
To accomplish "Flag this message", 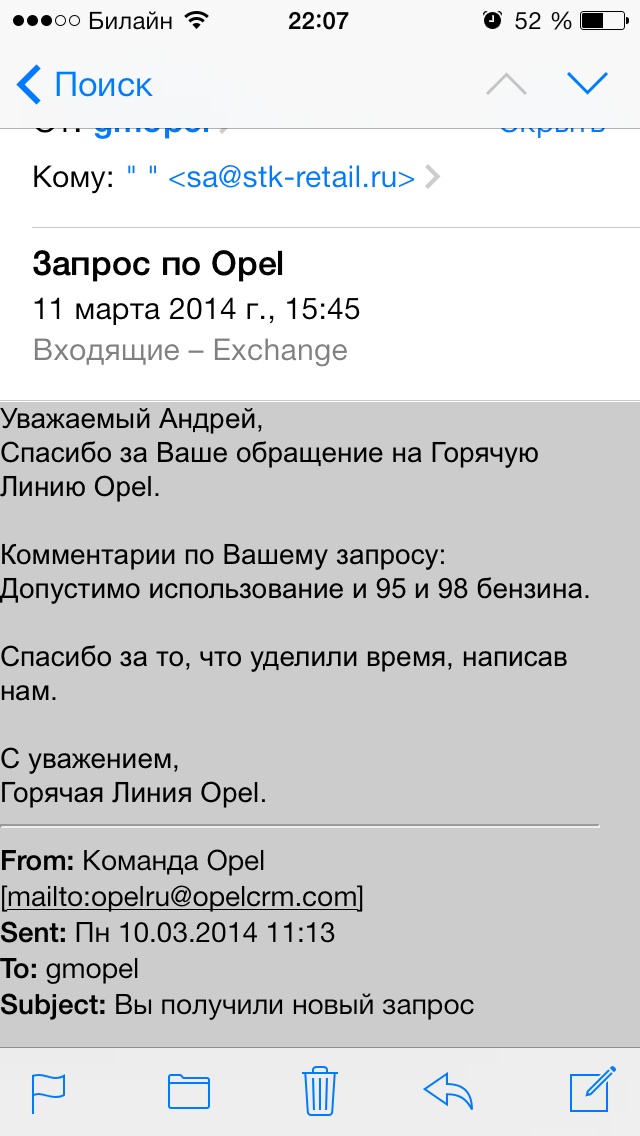I will (x=49, y=1091).
